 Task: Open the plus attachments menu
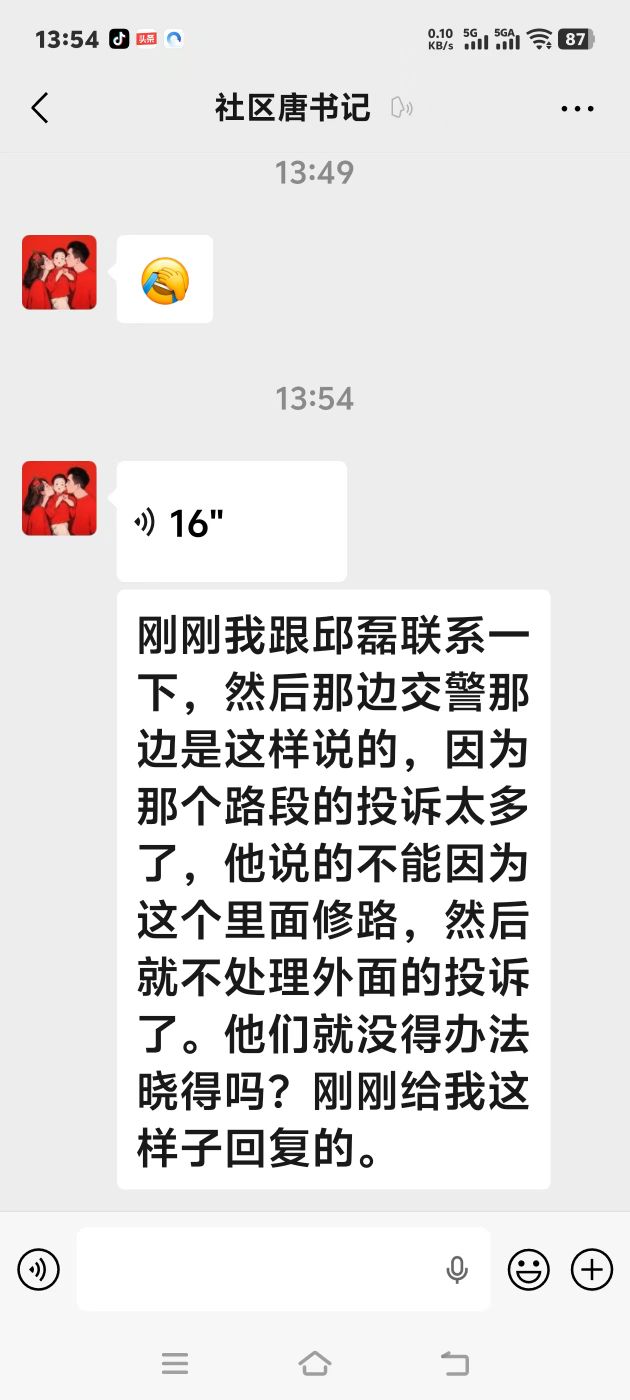click(x=592, y=1270)
